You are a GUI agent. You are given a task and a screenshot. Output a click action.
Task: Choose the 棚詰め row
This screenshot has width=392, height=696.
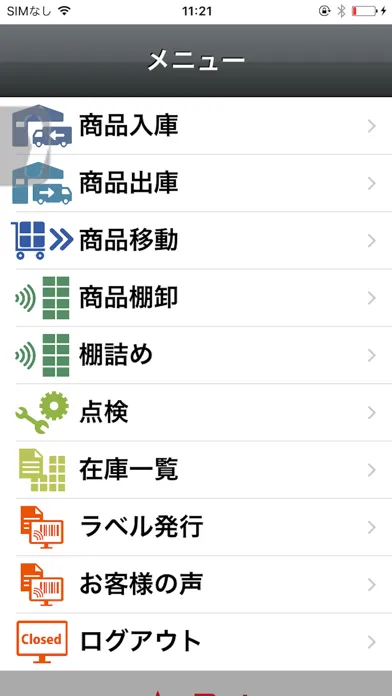click(x=196, y=355)
